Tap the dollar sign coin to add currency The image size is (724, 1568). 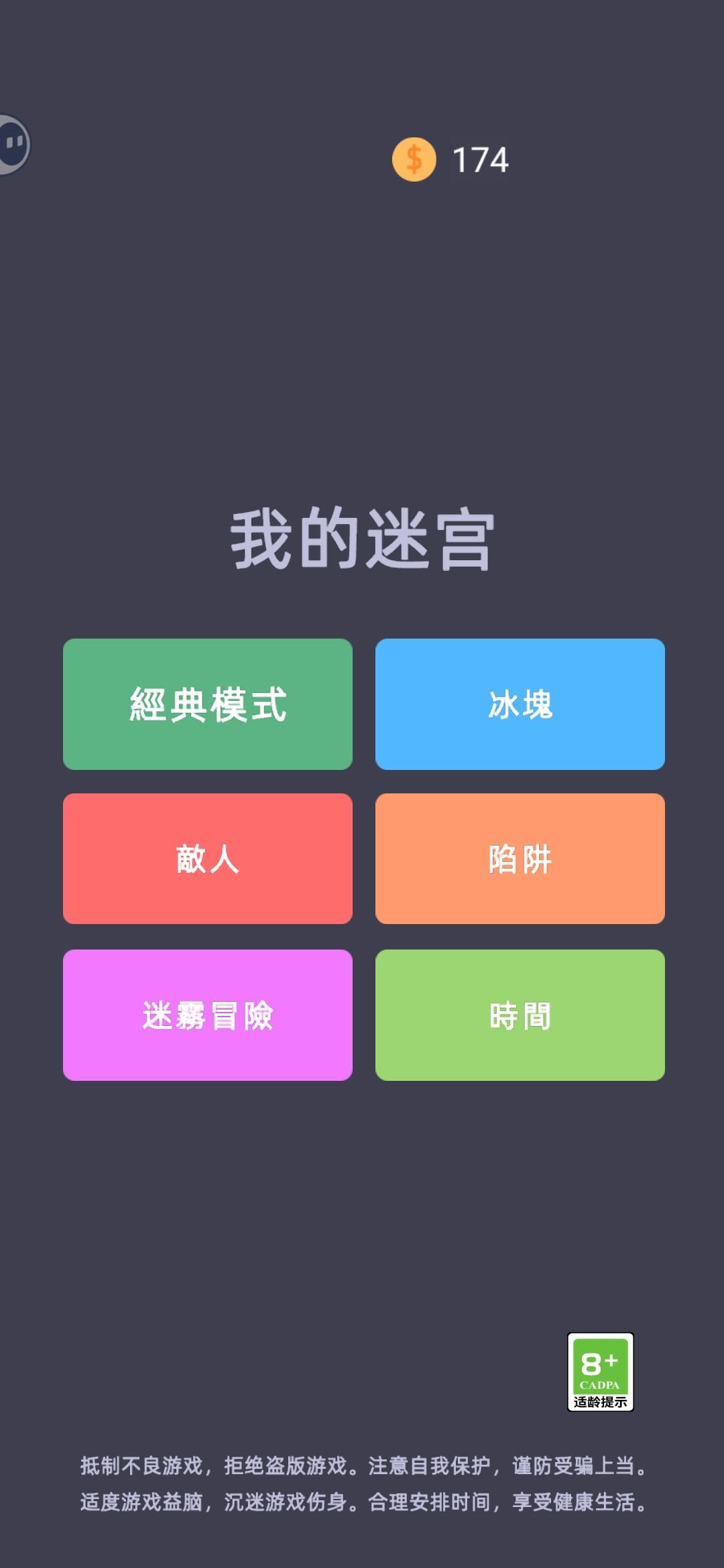point(414,159)
